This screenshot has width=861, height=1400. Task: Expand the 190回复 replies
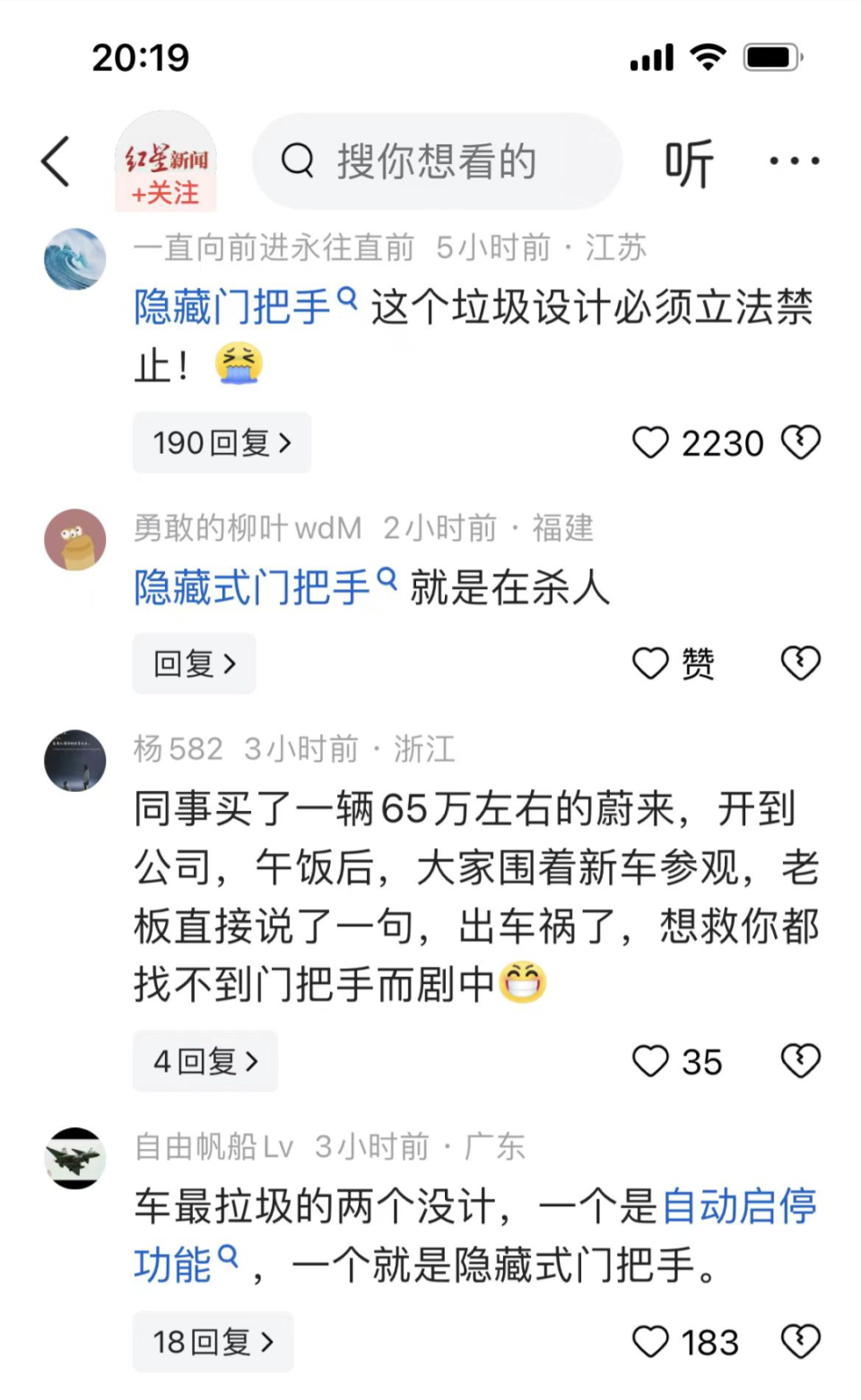222,442
